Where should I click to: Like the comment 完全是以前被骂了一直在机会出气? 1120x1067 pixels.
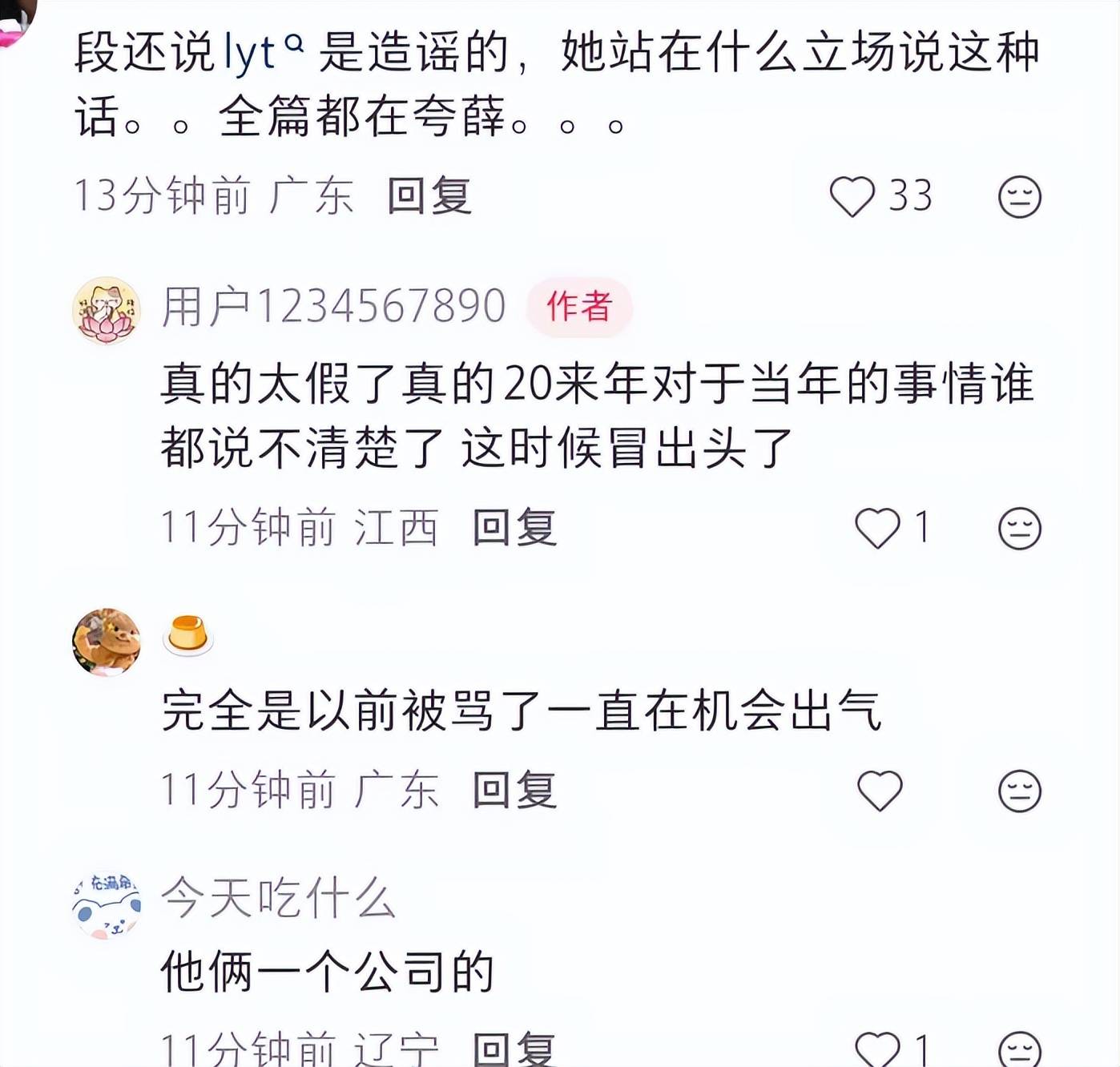coord(880,791)
